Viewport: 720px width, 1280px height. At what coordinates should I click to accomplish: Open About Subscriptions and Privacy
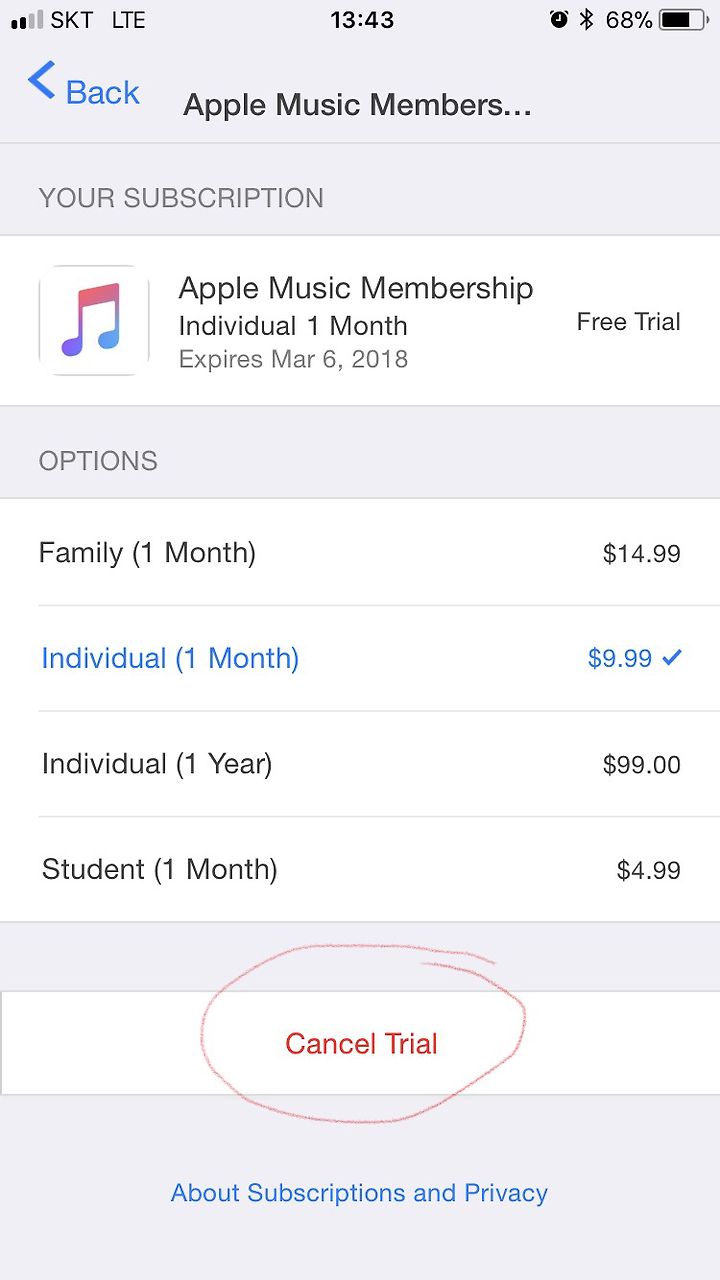coord(359,1193)
